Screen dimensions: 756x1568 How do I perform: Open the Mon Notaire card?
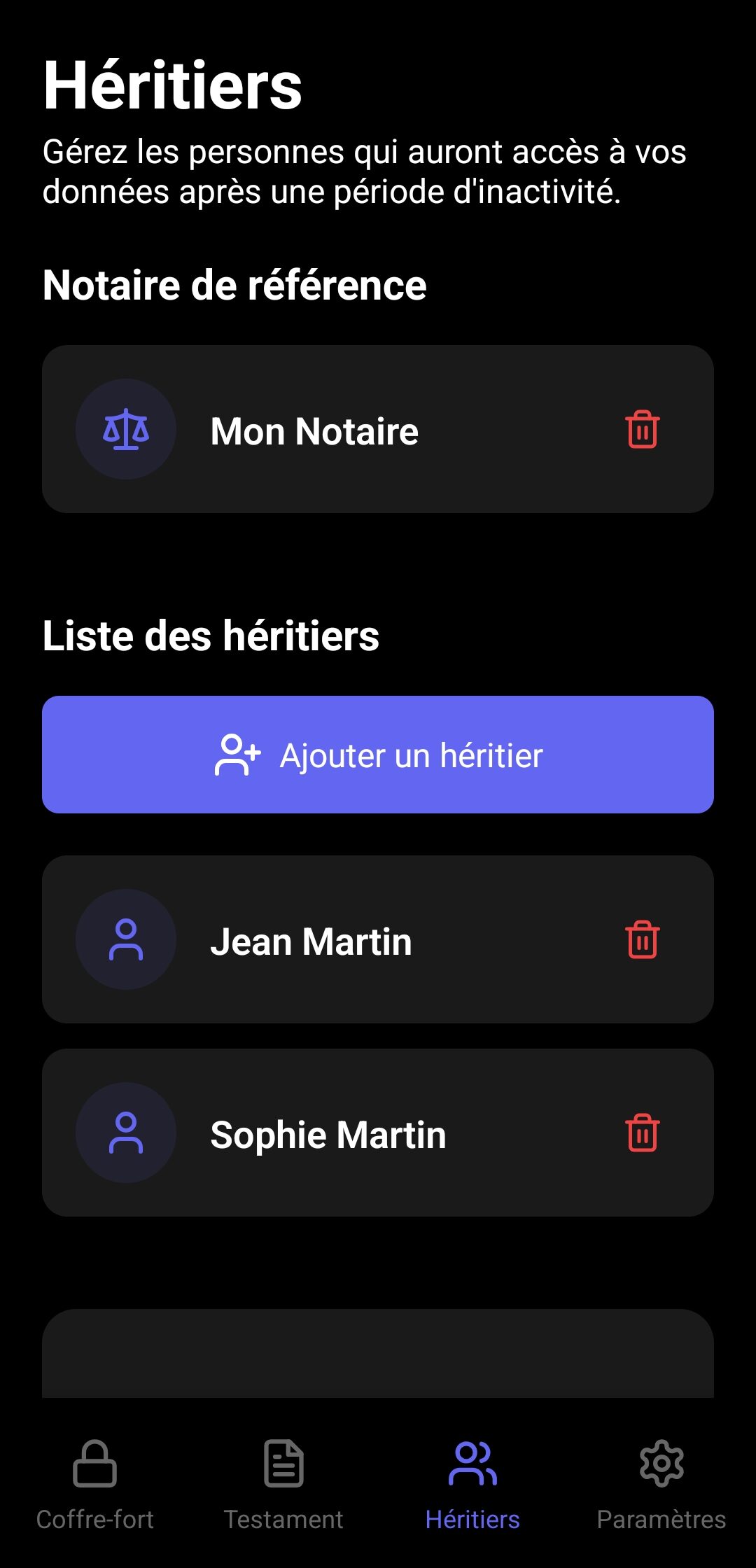tap(378, 429)
